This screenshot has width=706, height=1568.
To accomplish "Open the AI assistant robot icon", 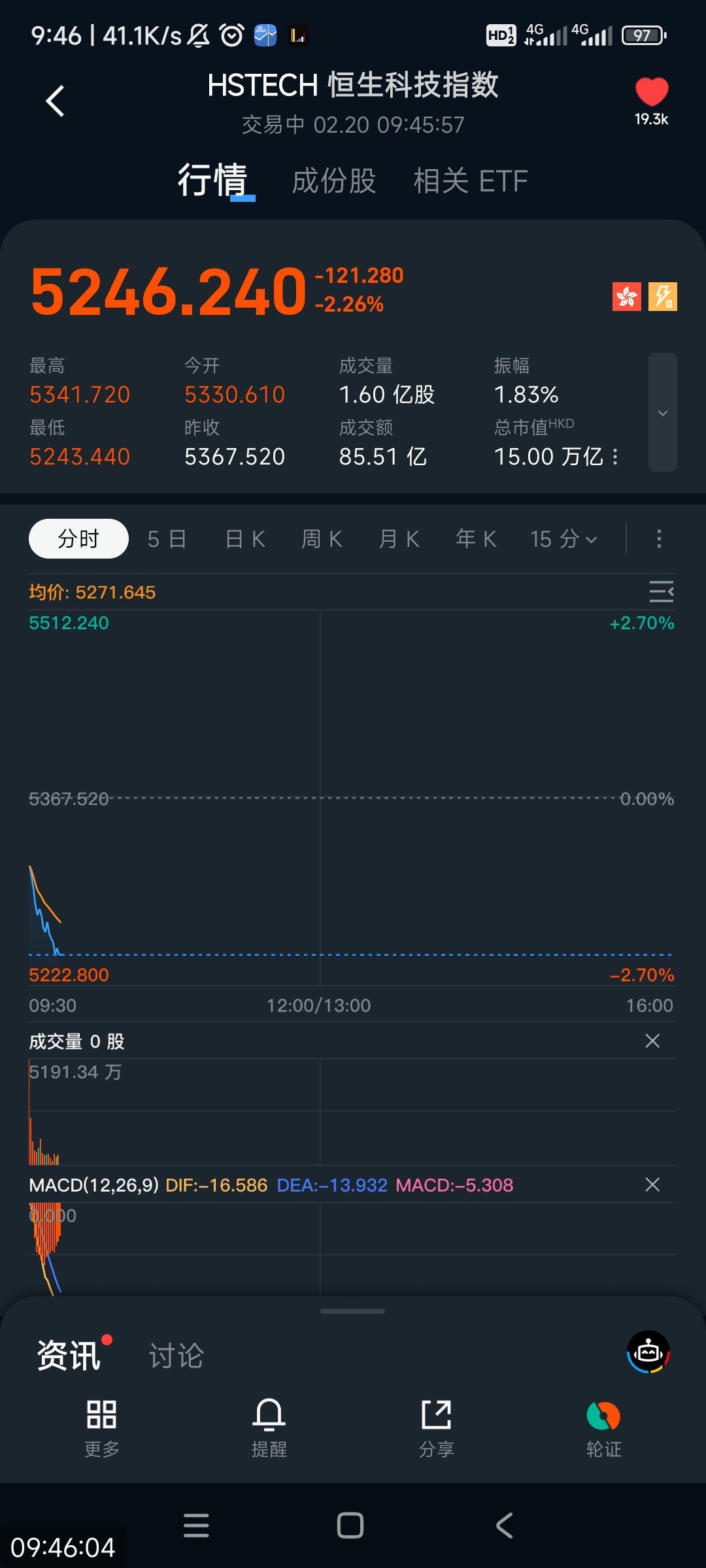I will [648, 1352].
